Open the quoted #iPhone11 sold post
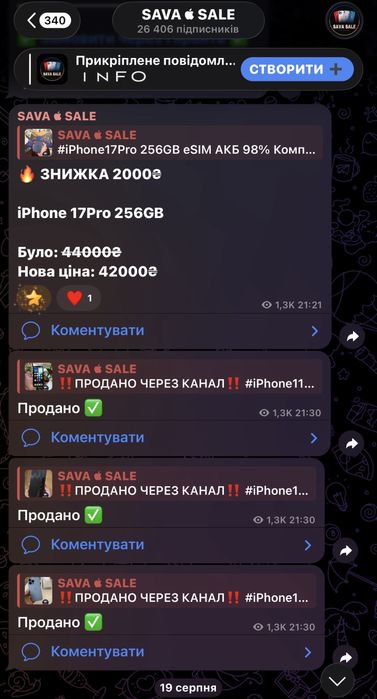This screenshot has height=699, width=377. pos(170,376)
